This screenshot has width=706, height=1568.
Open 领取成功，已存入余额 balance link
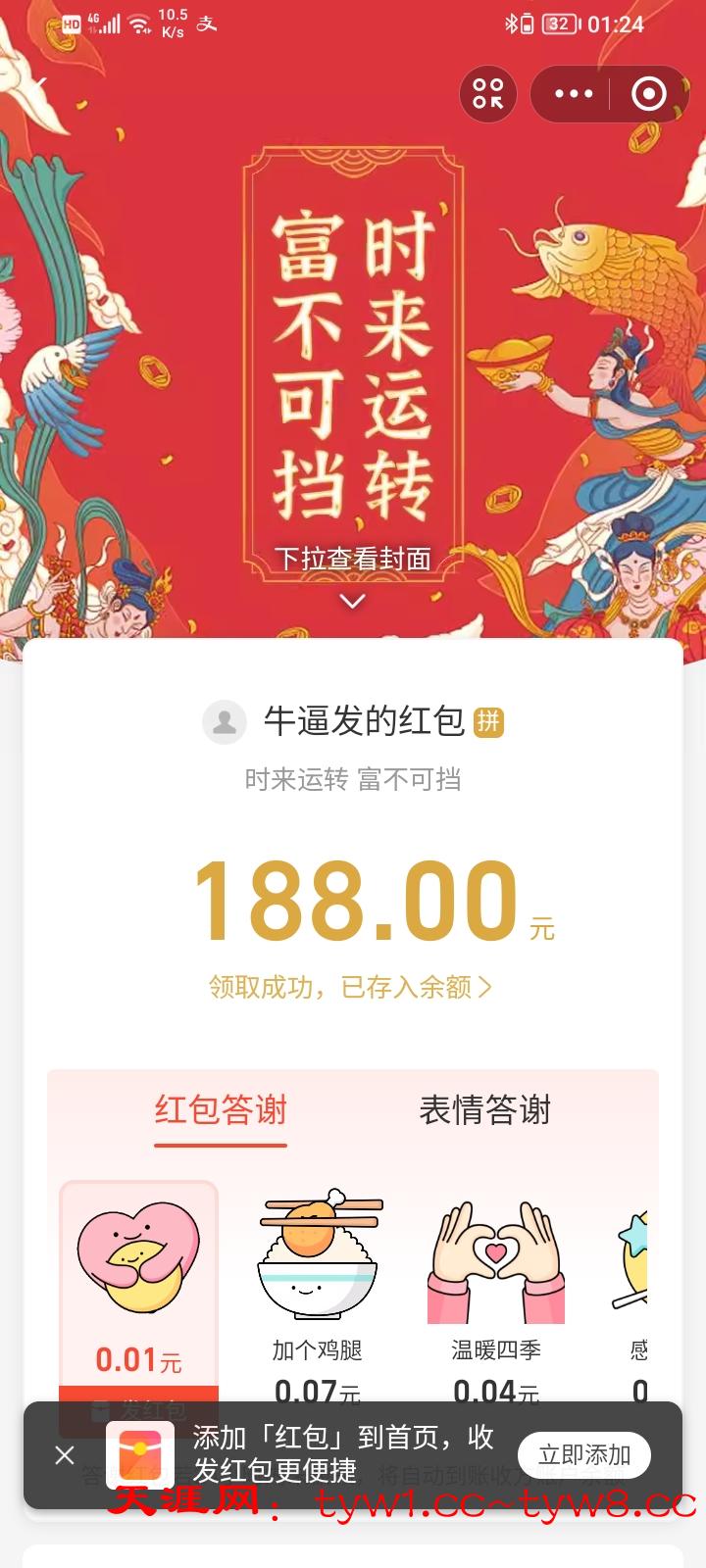point(351,987)
